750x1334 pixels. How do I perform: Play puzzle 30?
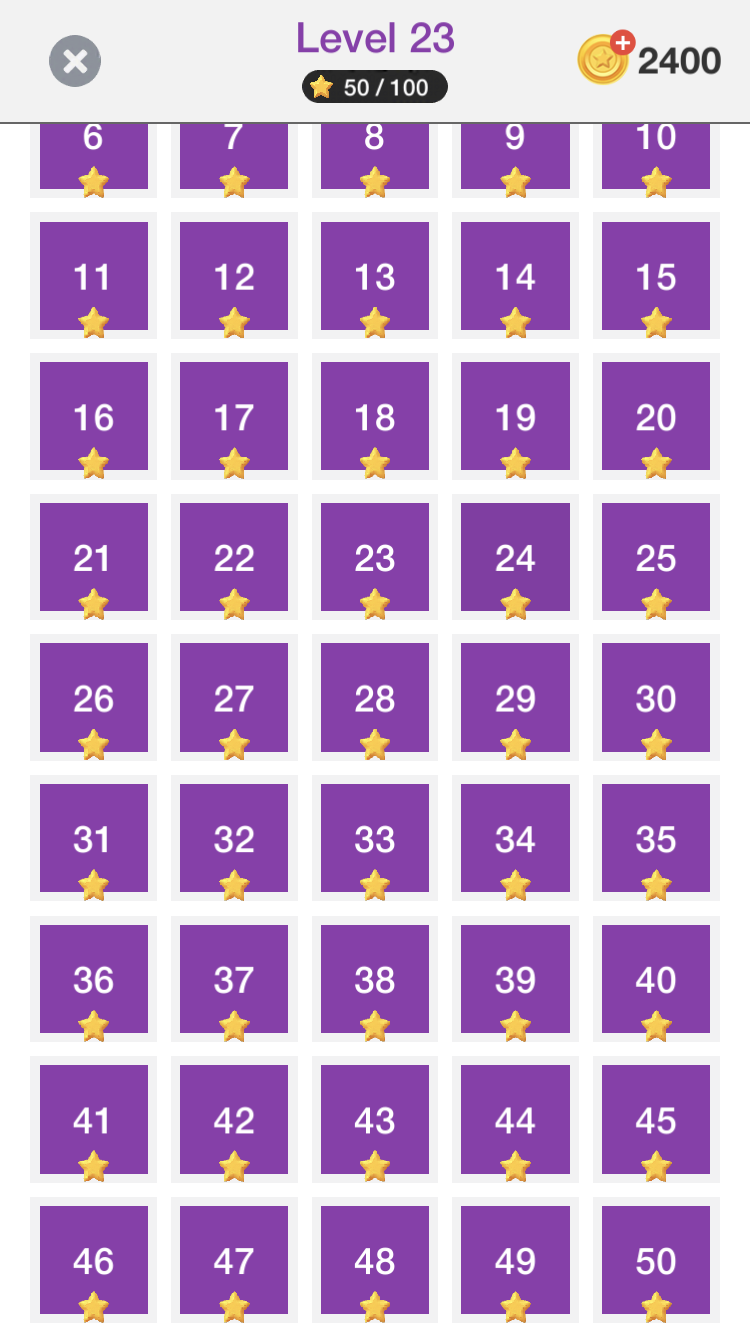pos(656,698)
